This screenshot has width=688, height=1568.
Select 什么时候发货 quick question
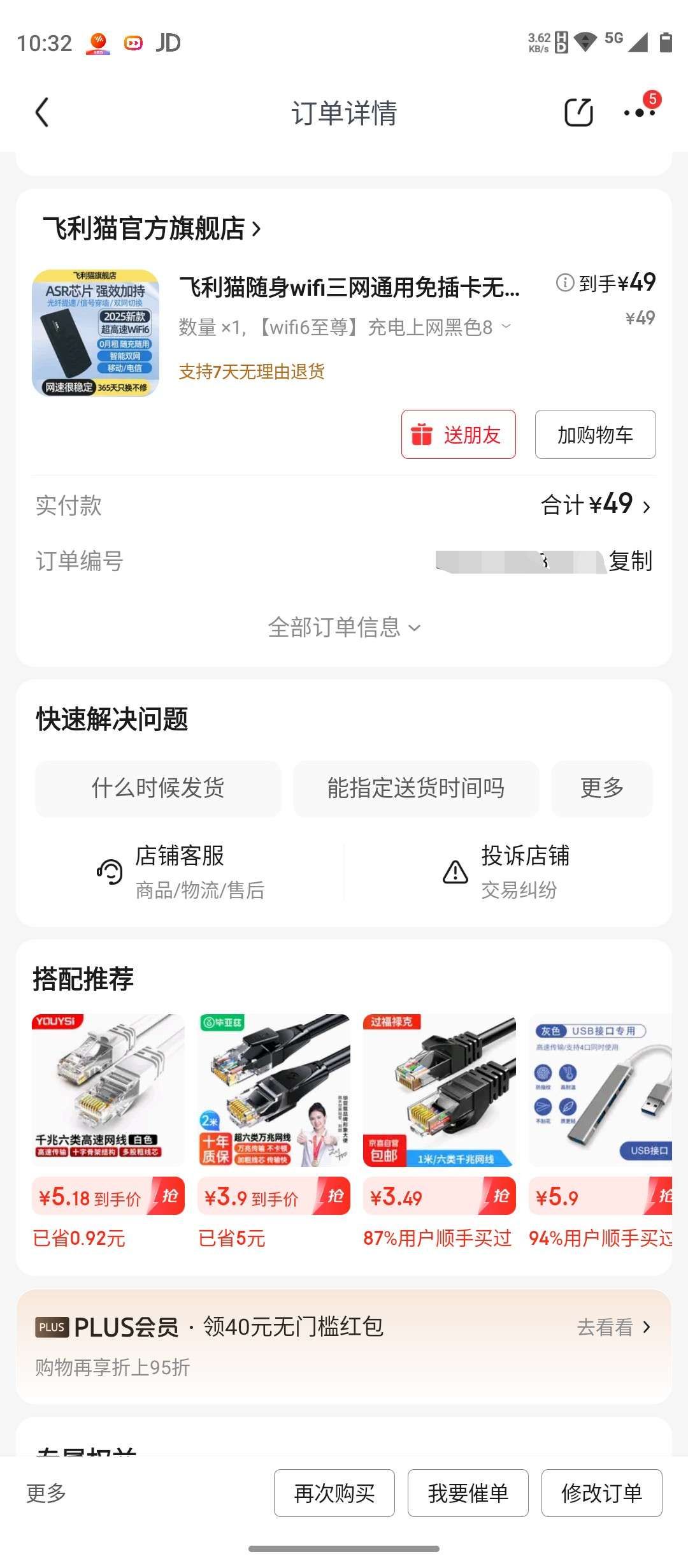pyautogui.click(x=158, y=788)
